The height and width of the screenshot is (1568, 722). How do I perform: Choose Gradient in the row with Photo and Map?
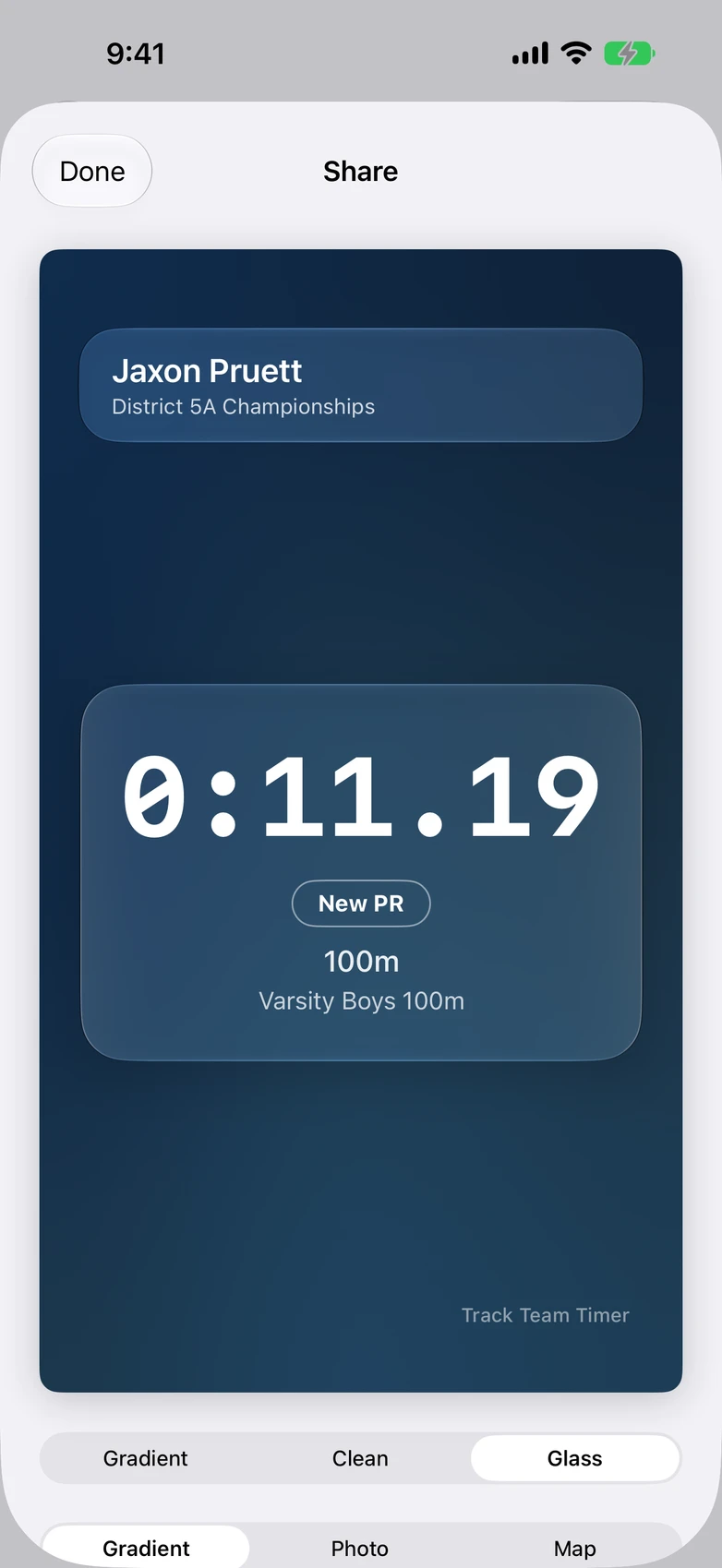pos(146,1548)
